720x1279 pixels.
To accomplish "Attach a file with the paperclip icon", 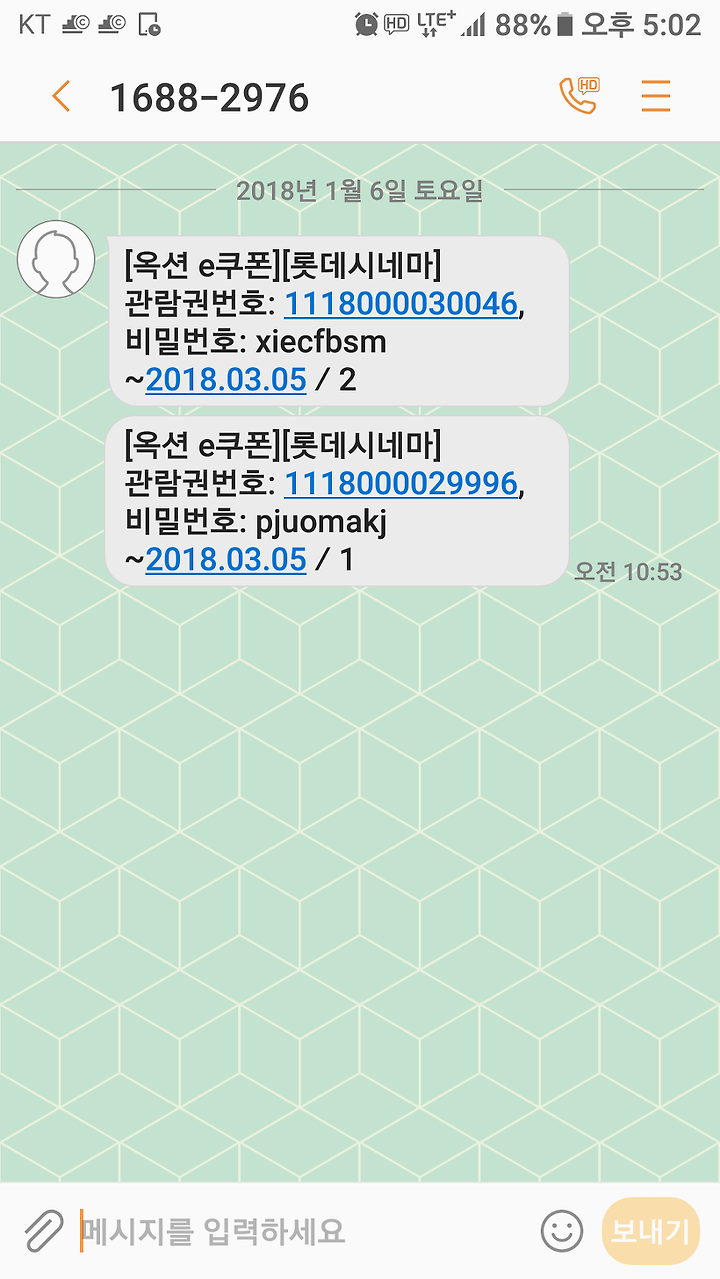I will [x=43, y=1231].
